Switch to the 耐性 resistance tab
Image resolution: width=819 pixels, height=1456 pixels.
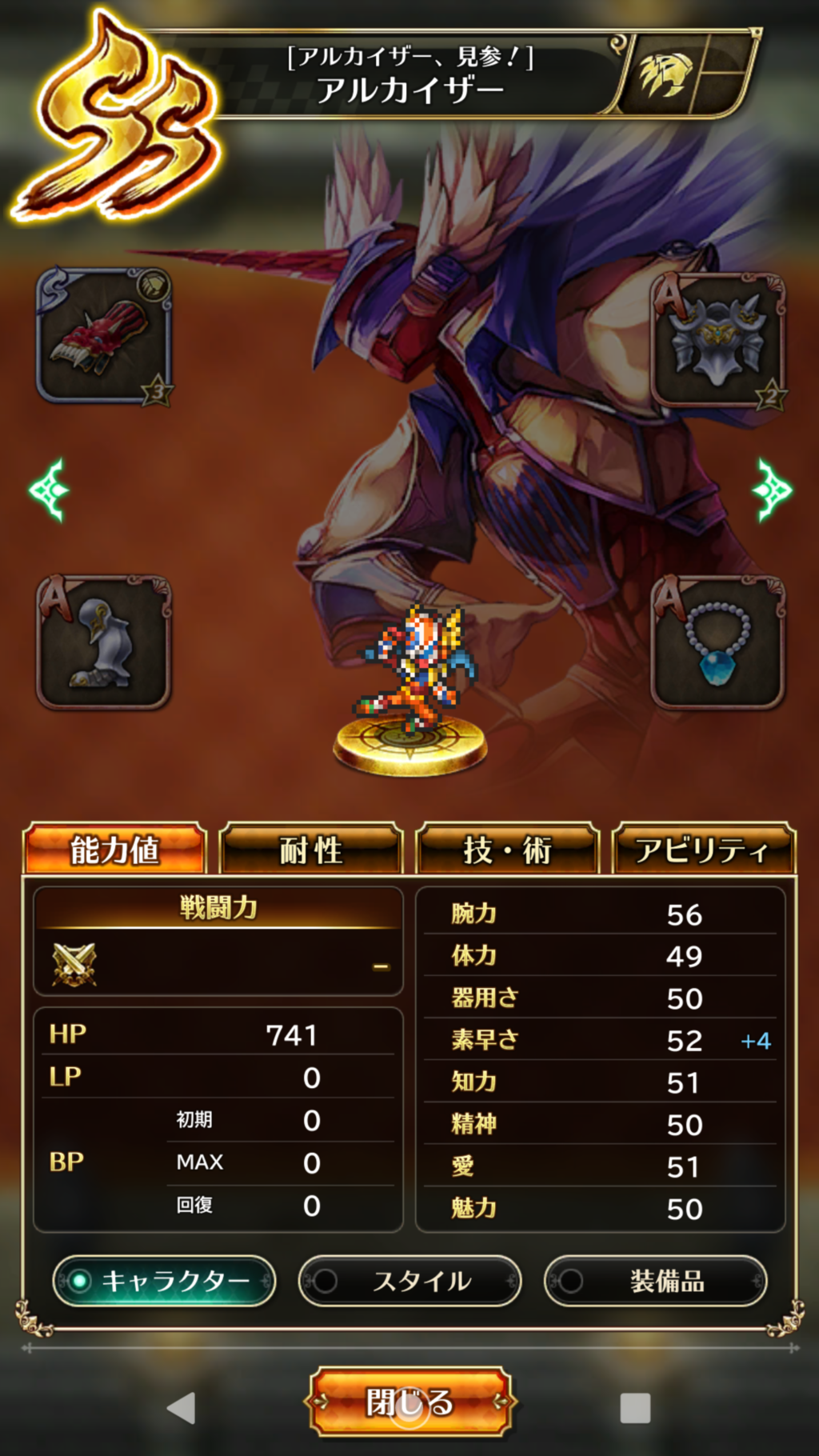pos(311,850)
